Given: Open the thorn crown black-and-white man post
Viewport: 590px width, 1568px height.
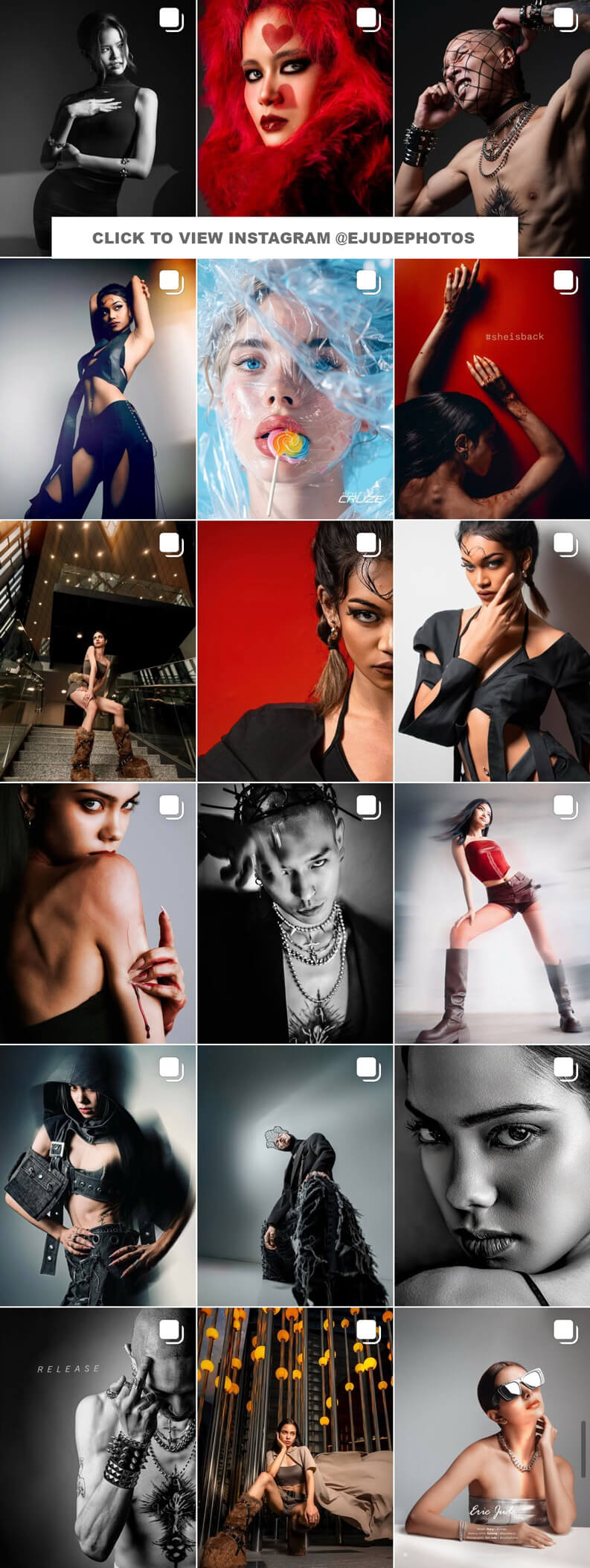Looking at the screenshot, I should 295,913.
